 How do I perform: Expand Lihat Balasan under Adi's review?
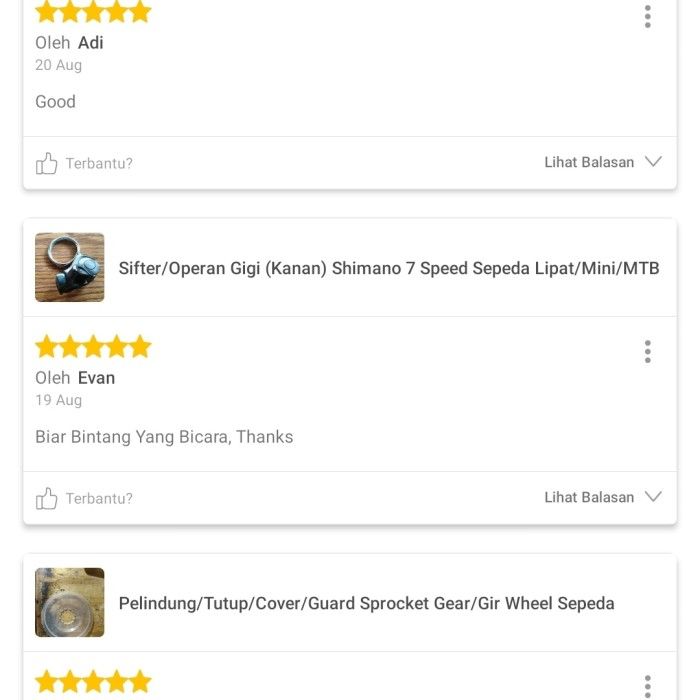603,162
